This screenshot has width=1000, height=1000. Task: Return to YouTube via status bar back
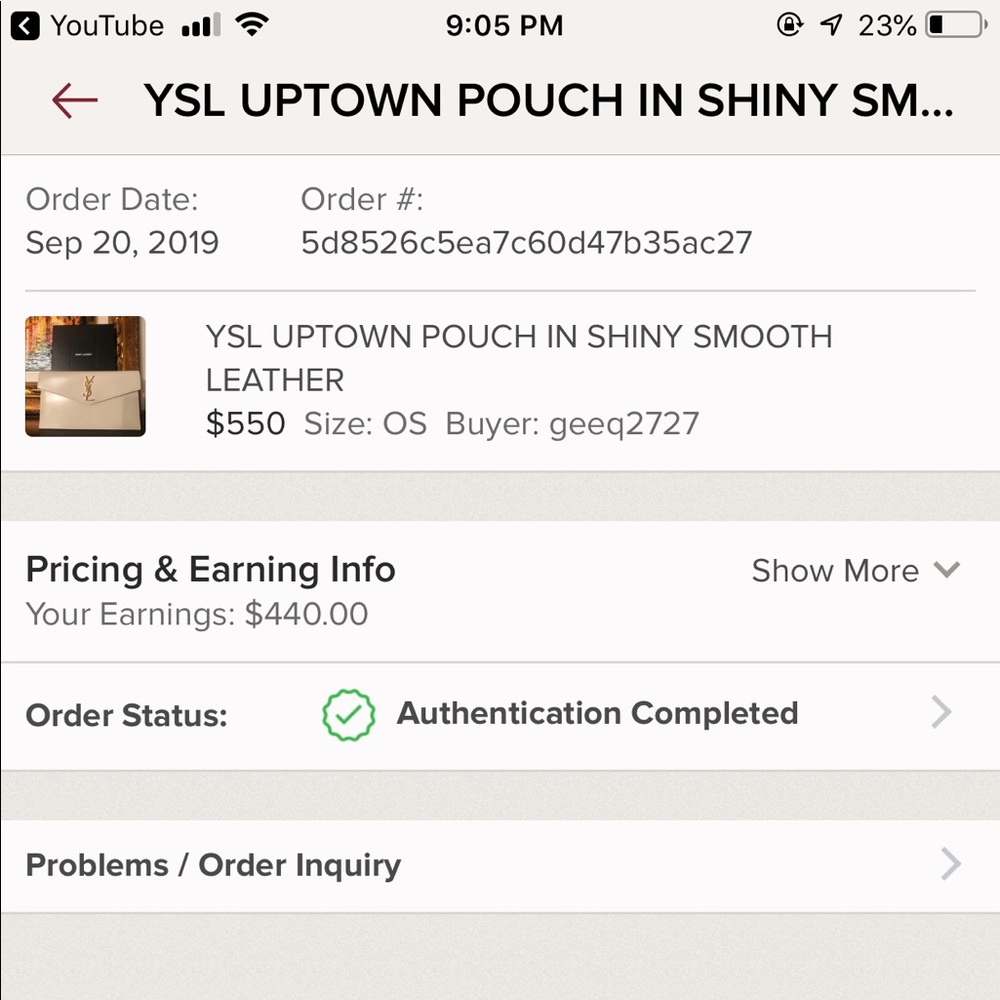(x=88, y=26)
